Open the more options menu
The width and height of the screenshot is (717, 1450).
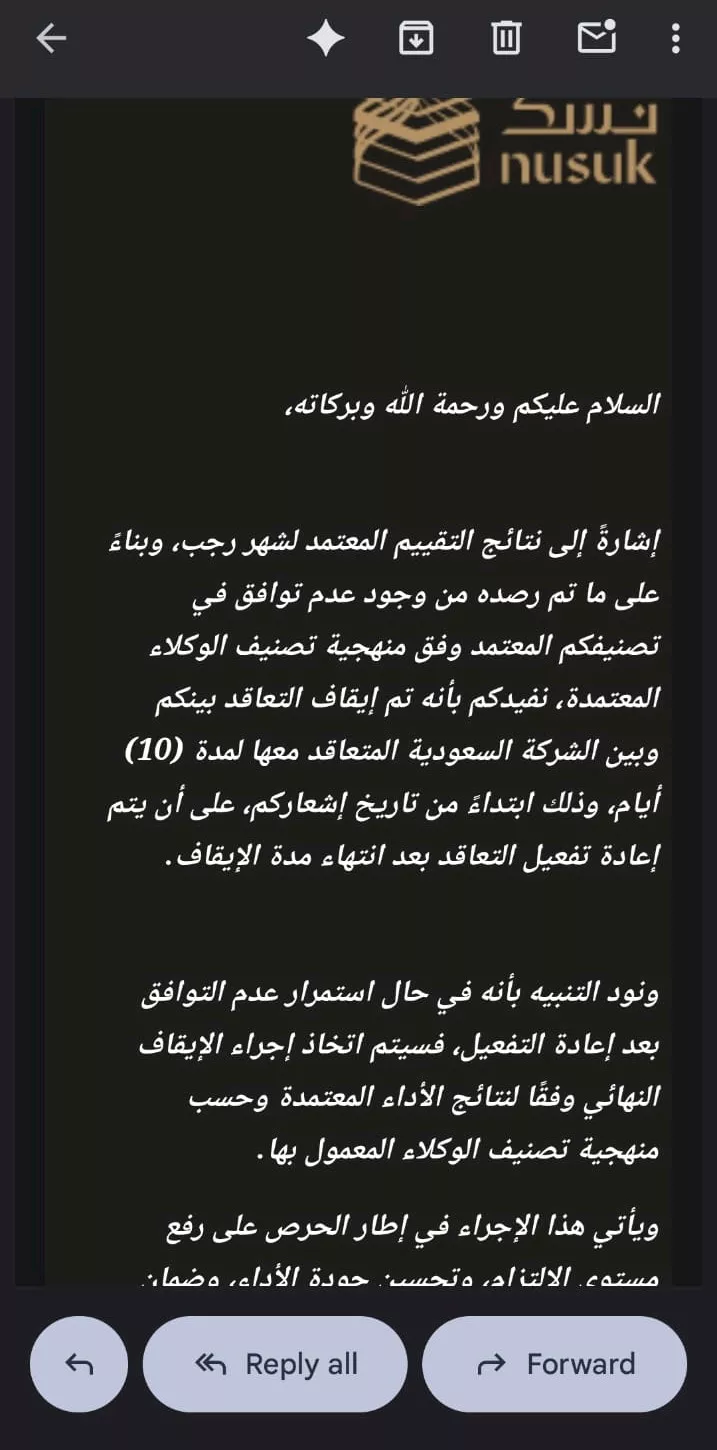pos(676,39)
